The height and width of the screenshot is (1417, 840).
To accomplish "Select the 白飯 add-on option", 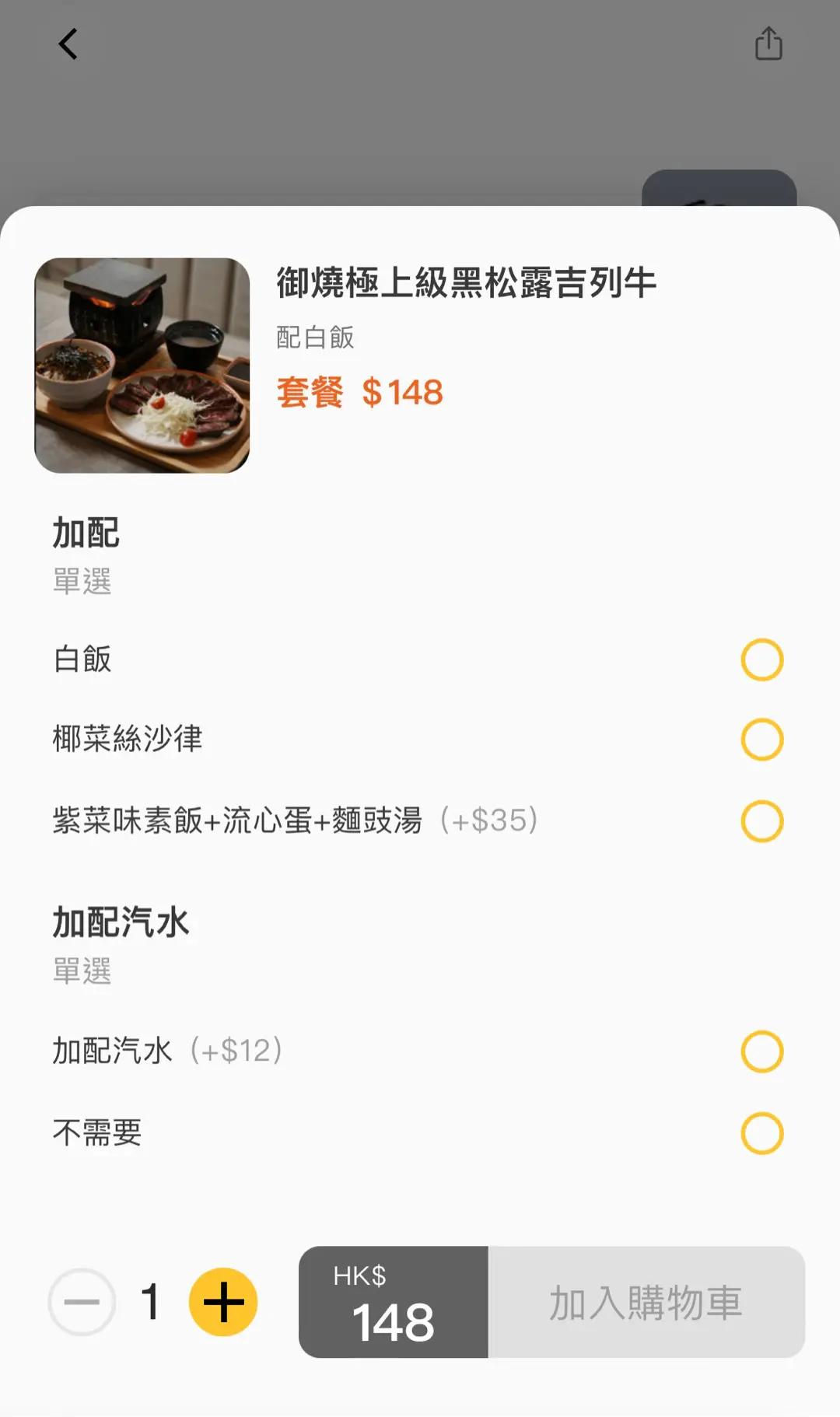I will click(420, 660).
